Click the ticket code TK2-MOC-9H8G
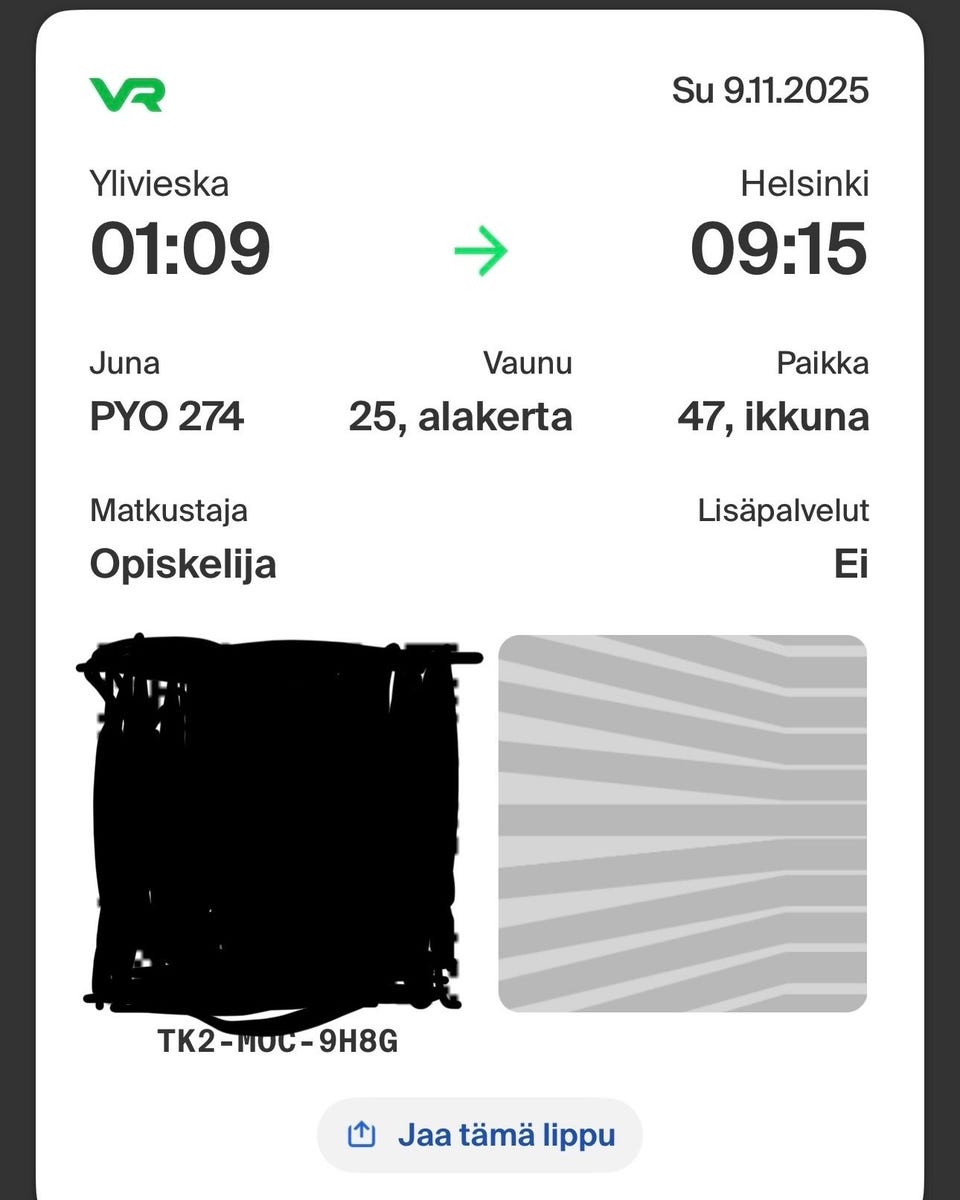The height and width of the screenshot is (1200, 960). point(277,1043)
